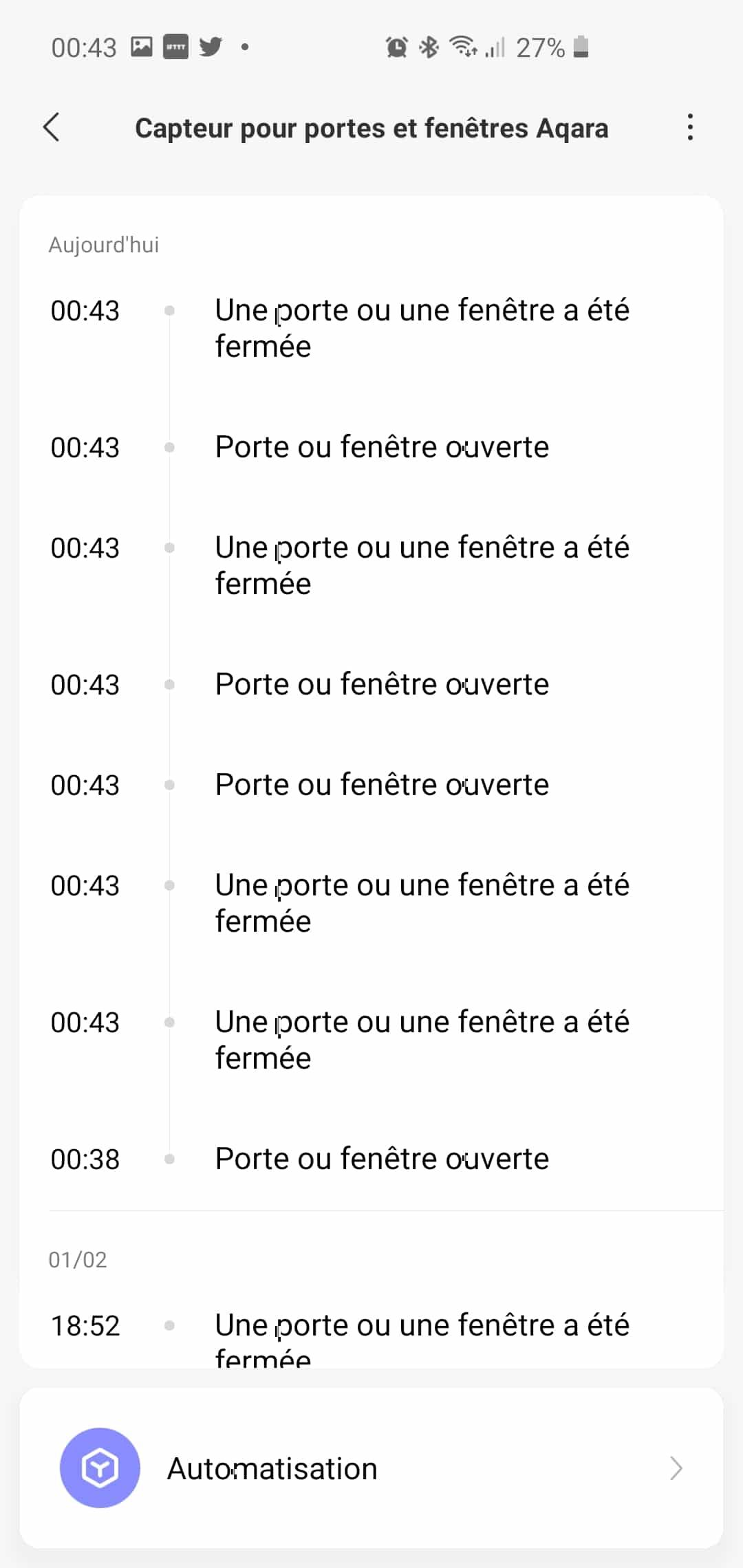Open the three-dot overflow menu
This screenshot has height=1568, width=743.
point(690,127)
